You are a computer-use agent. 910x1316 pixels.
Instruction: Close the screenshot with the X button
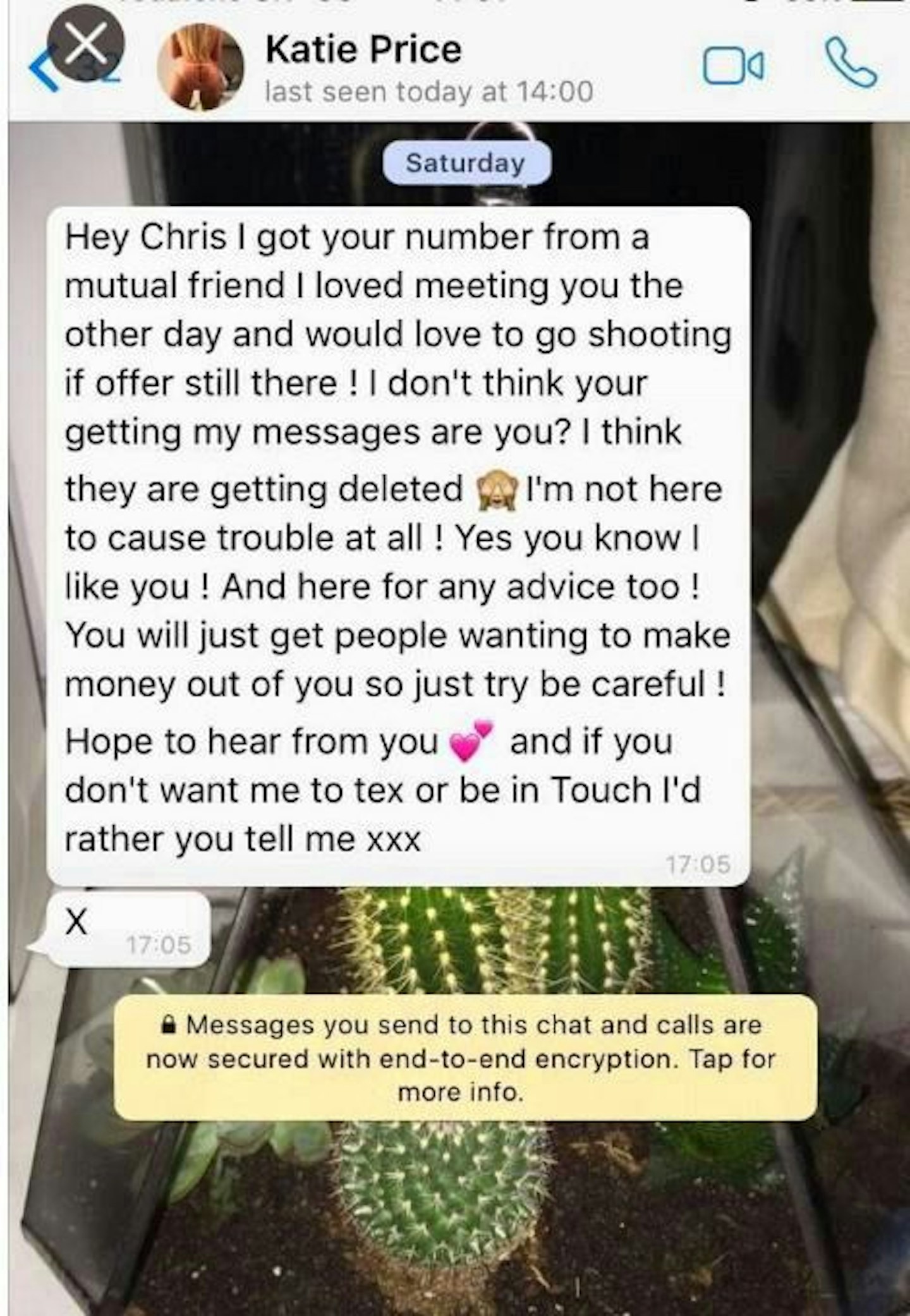point(85,44)
